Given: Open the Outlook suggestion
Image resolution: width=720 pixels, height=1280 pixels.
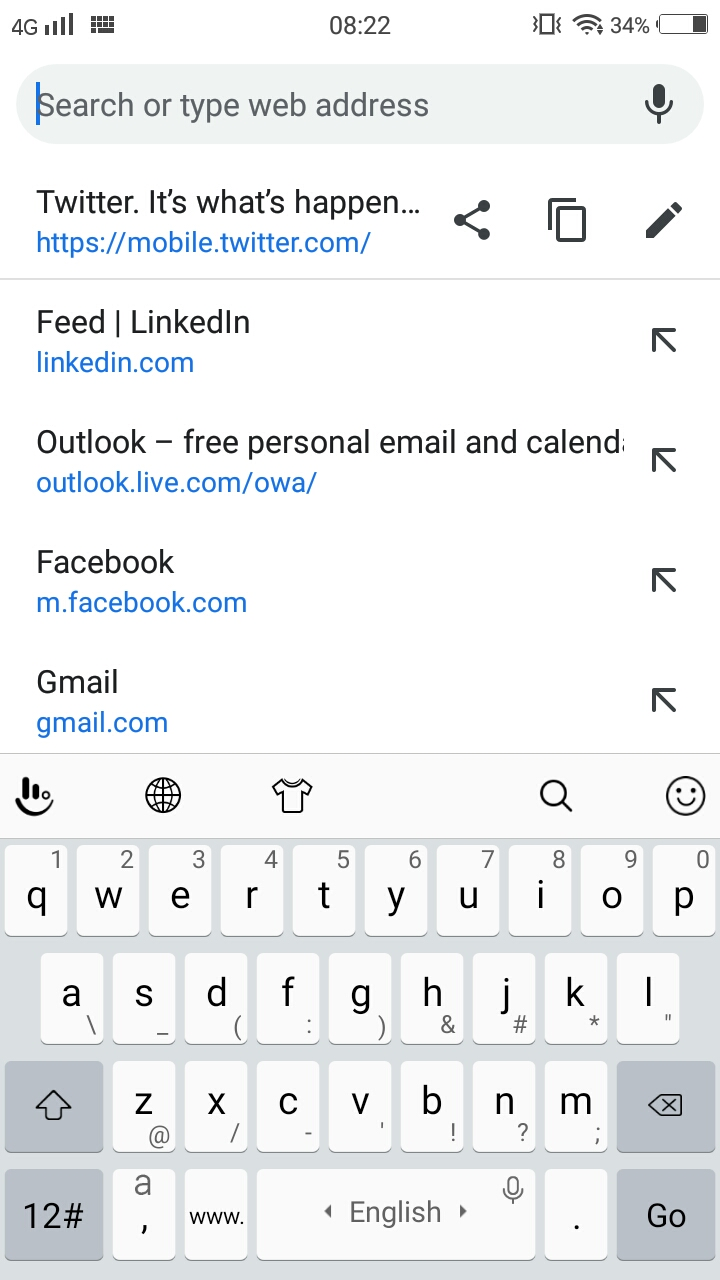Looking at the screenshot, I should 320,461.
